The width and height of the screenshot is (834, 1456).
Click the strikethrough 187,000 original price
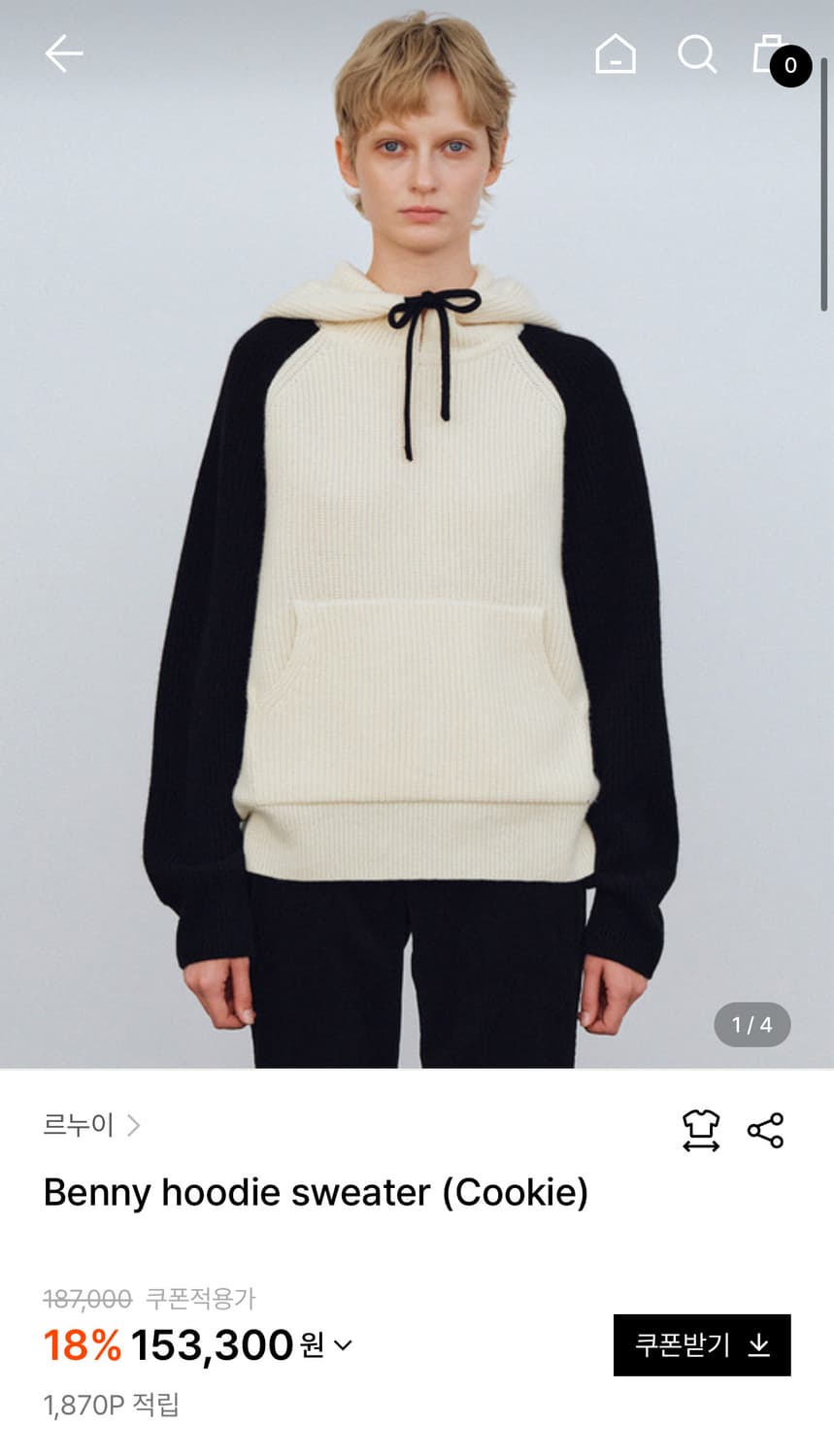tap(85, 1298)
